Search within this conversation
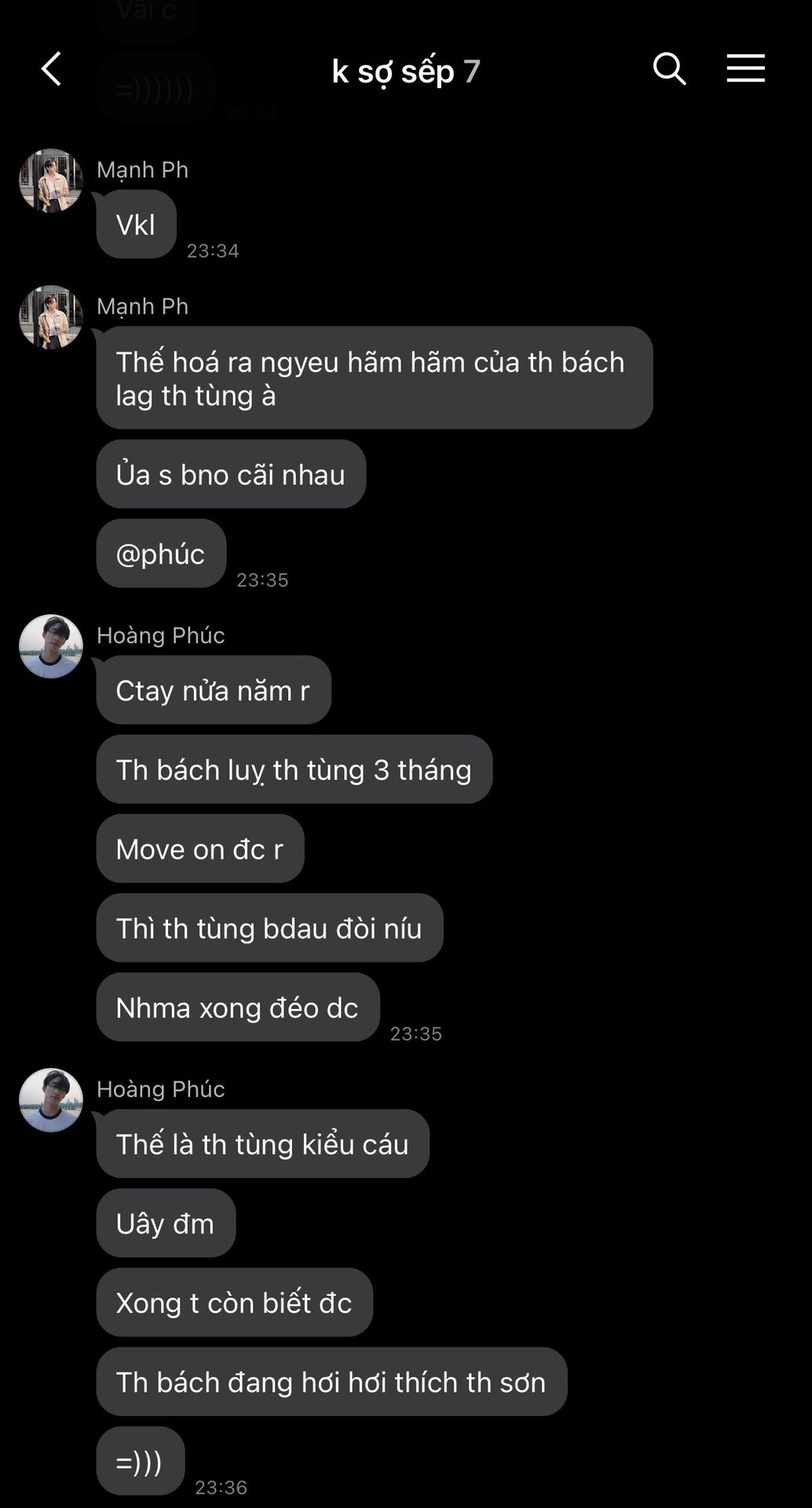812x1508 pixels. click(x=669, y=69)
